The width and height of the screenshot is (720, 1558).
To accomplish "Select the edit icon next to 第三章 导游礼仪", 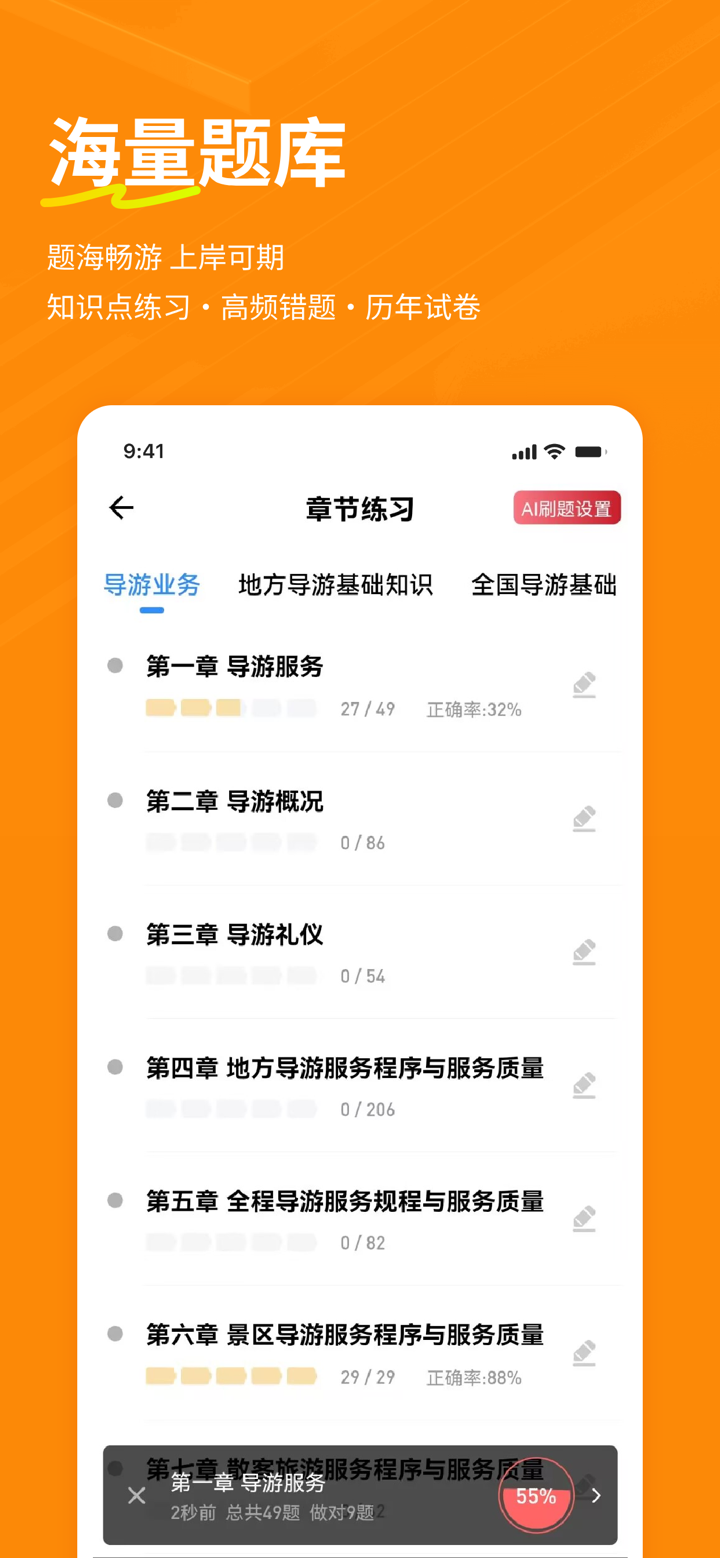I will (584, 951).
